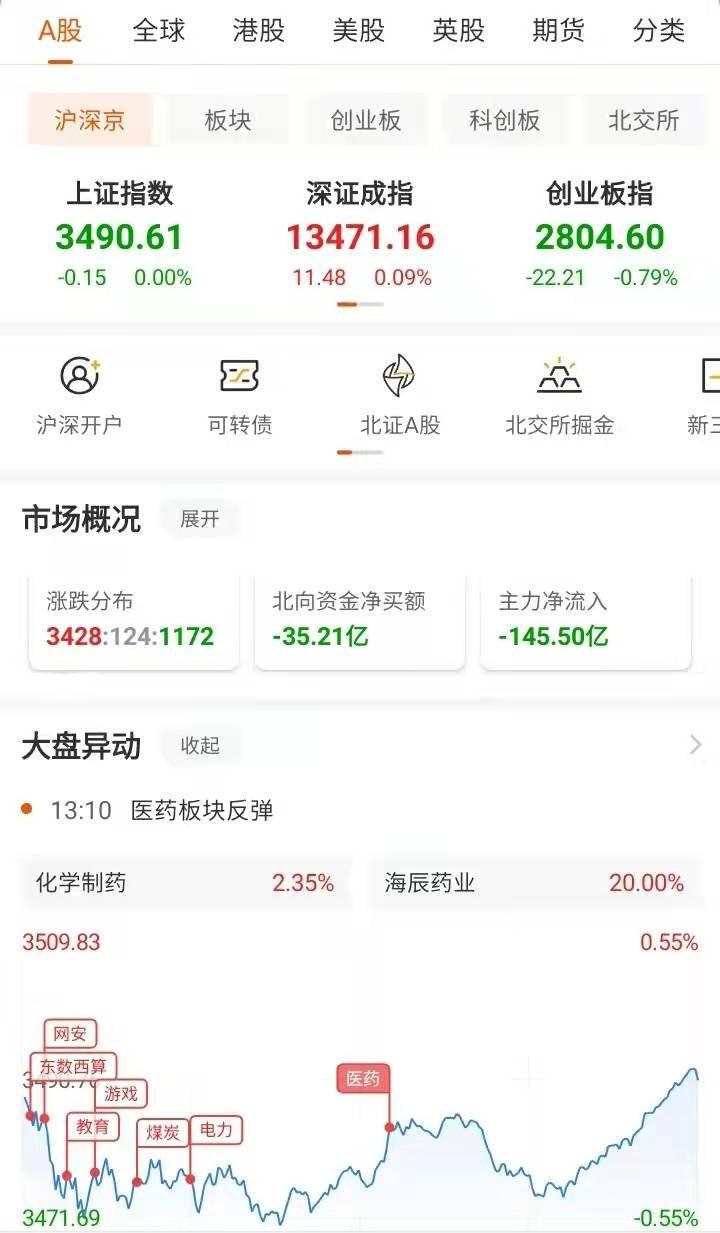Switch to the 全球 top tab
This screenshot has height=1233, width=720.
coord(159,31)
